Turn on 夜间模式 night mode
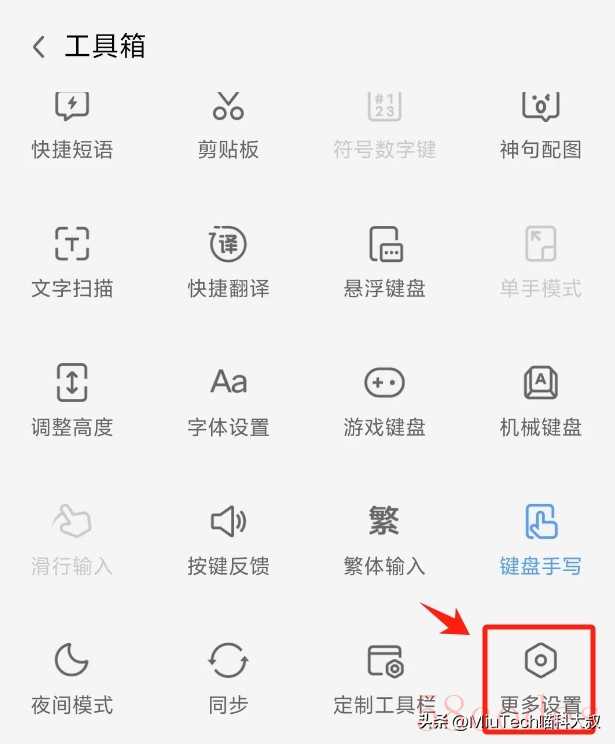Viewport: 615px width, 744px height. 72,677
